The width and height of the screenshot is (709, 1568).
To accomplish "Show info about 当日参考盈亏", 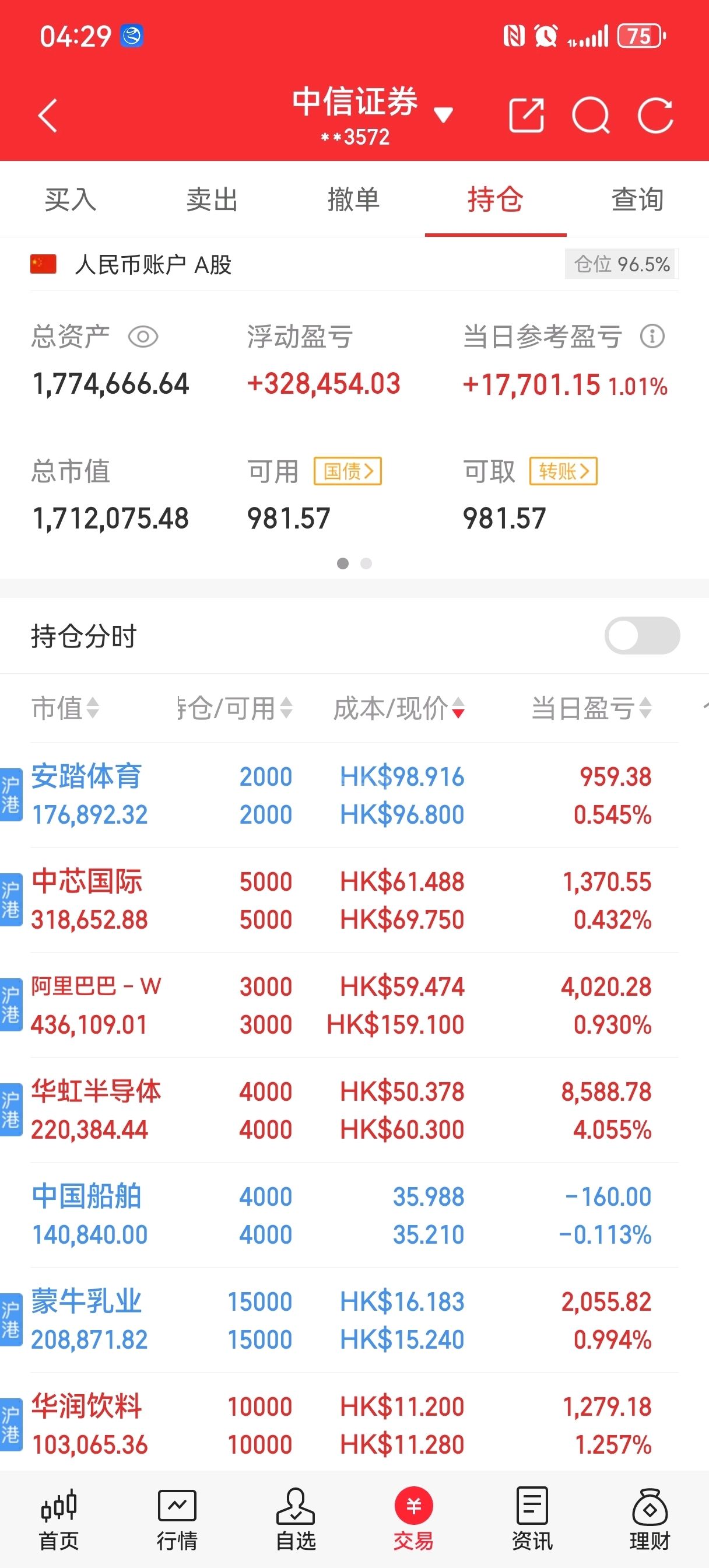I will click(652, 336).
